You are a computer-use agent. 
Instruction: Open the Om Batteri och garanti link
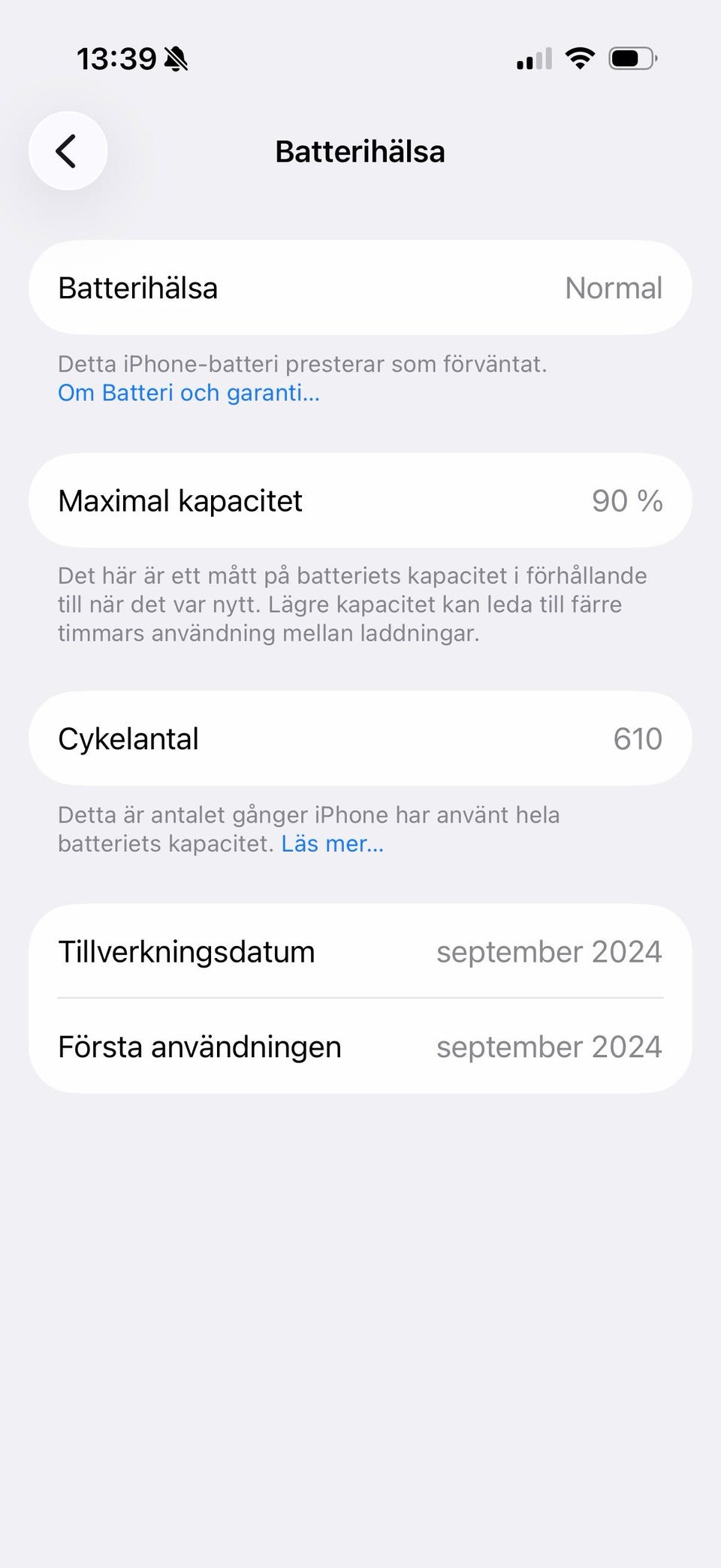tap(189, 393)
